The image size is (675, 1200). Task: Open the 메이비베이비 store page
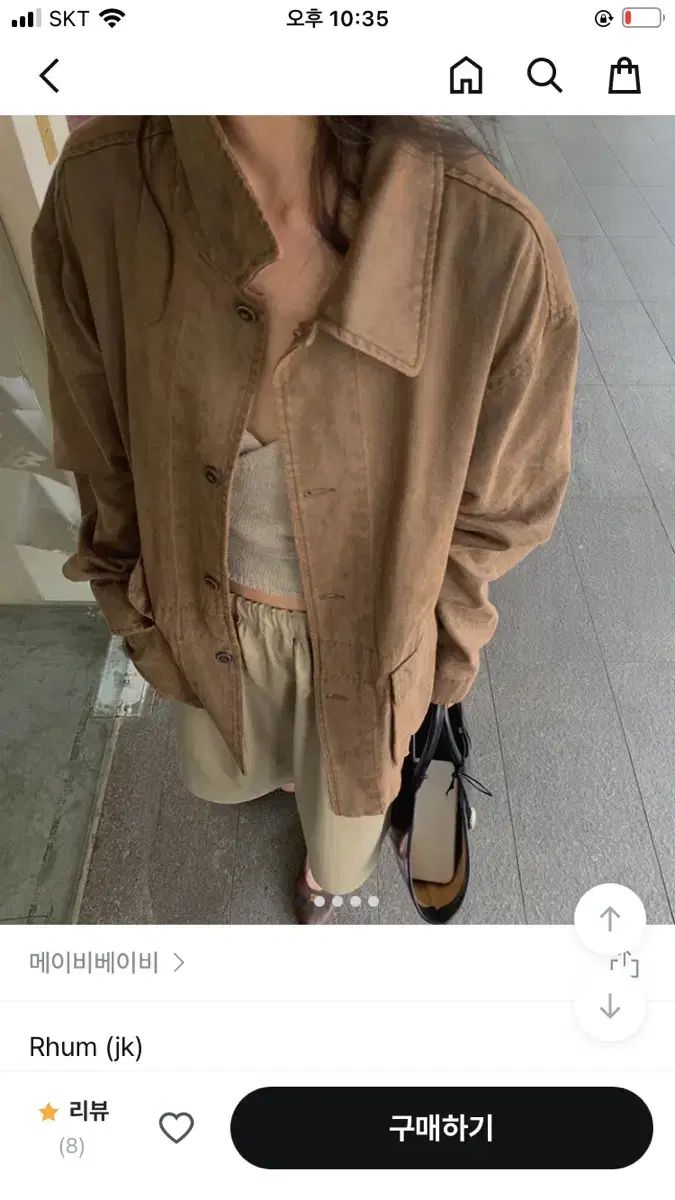coord(106,963)
